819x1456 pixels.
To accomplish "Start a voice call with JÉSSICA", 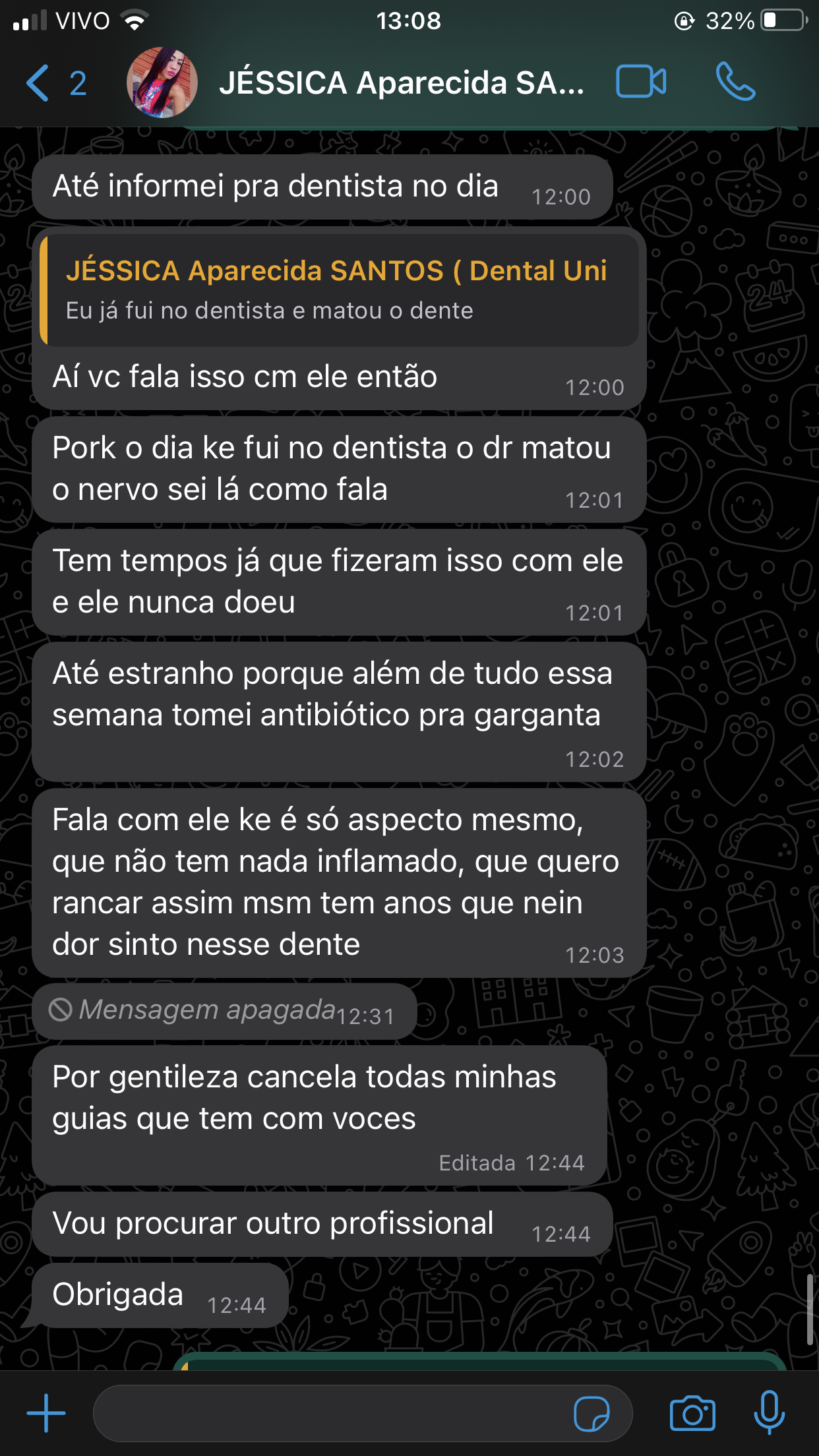I will point(735,82).
